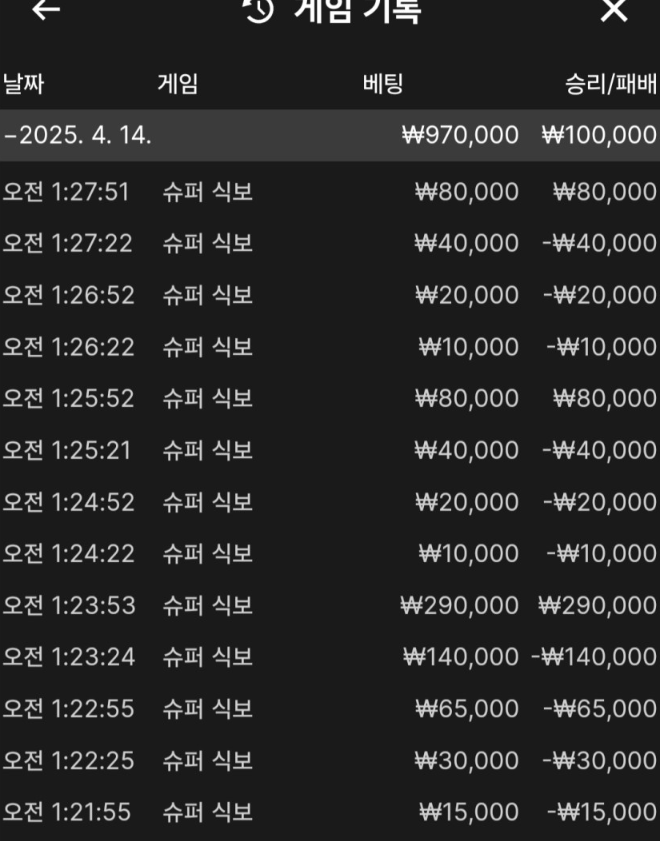Check the 오전 1:22:55 round entry
The image size is (660, 841).
[330, 709]
